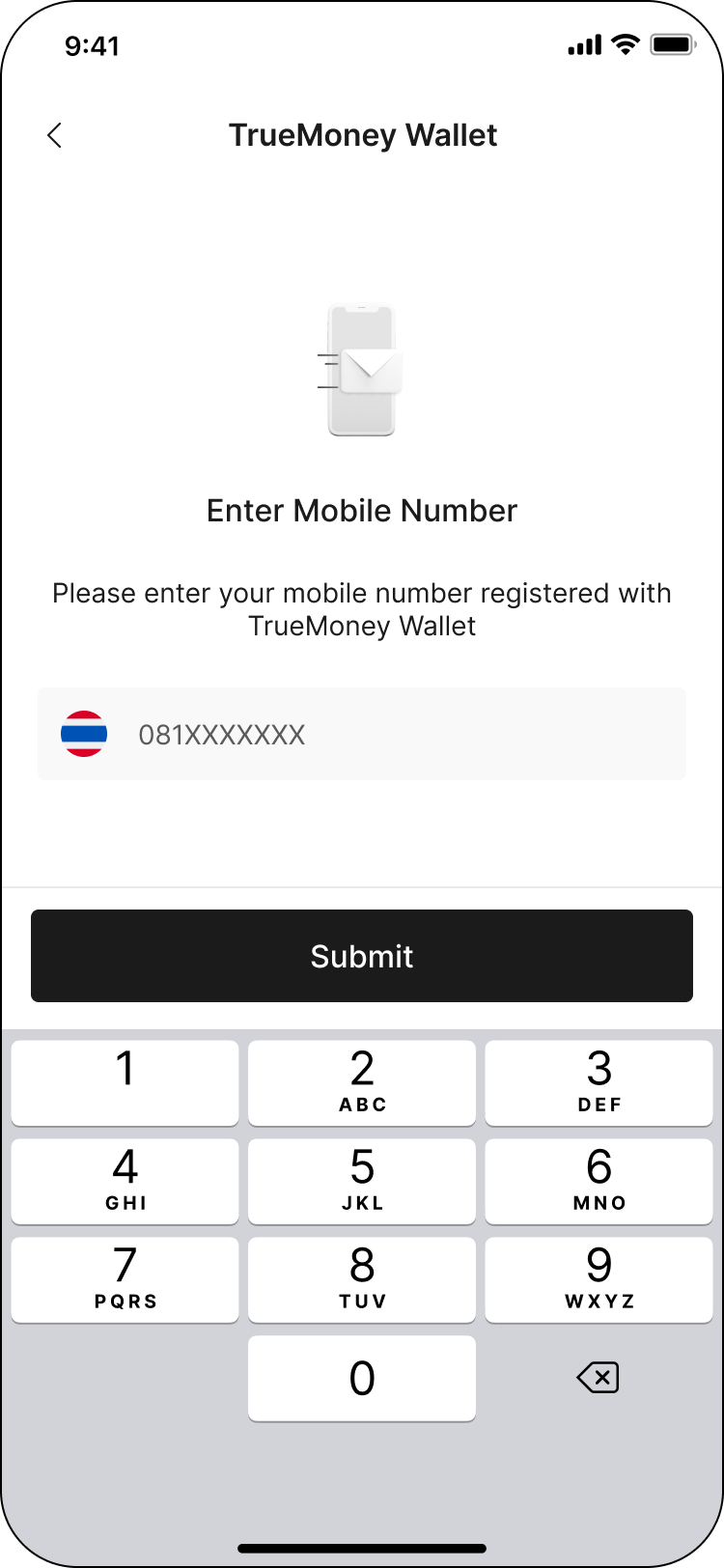Screen dimensions: 724x1568
Task: Tap the mobile number input field
Action: coord(362,734)
